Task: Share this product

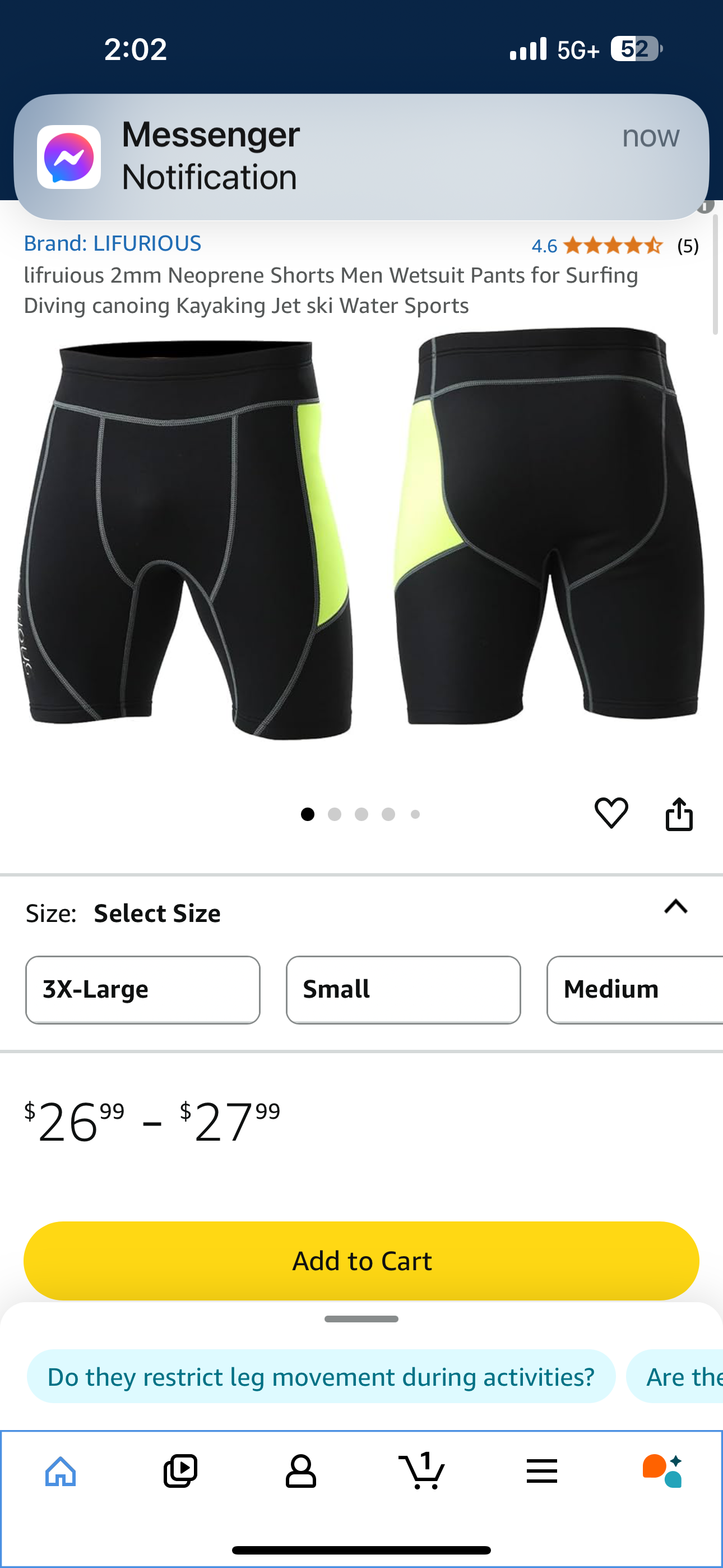Action: click(x=679, y=814)
